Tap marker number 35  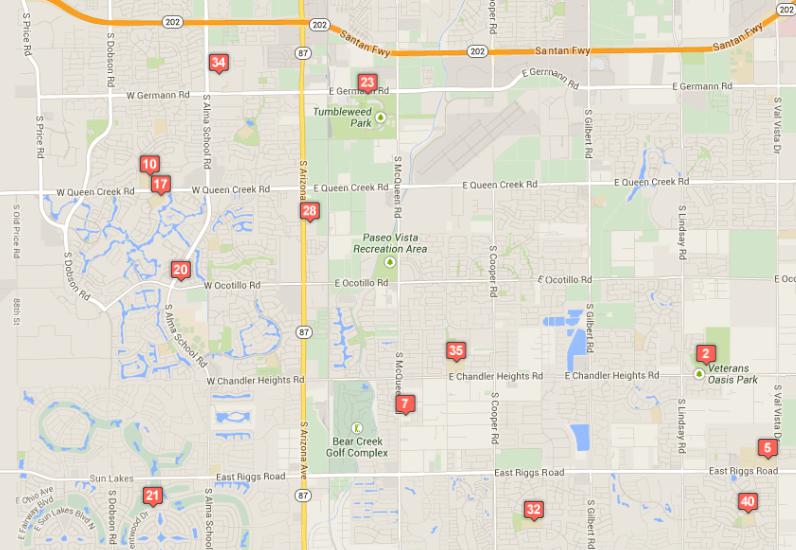(455, 351)
